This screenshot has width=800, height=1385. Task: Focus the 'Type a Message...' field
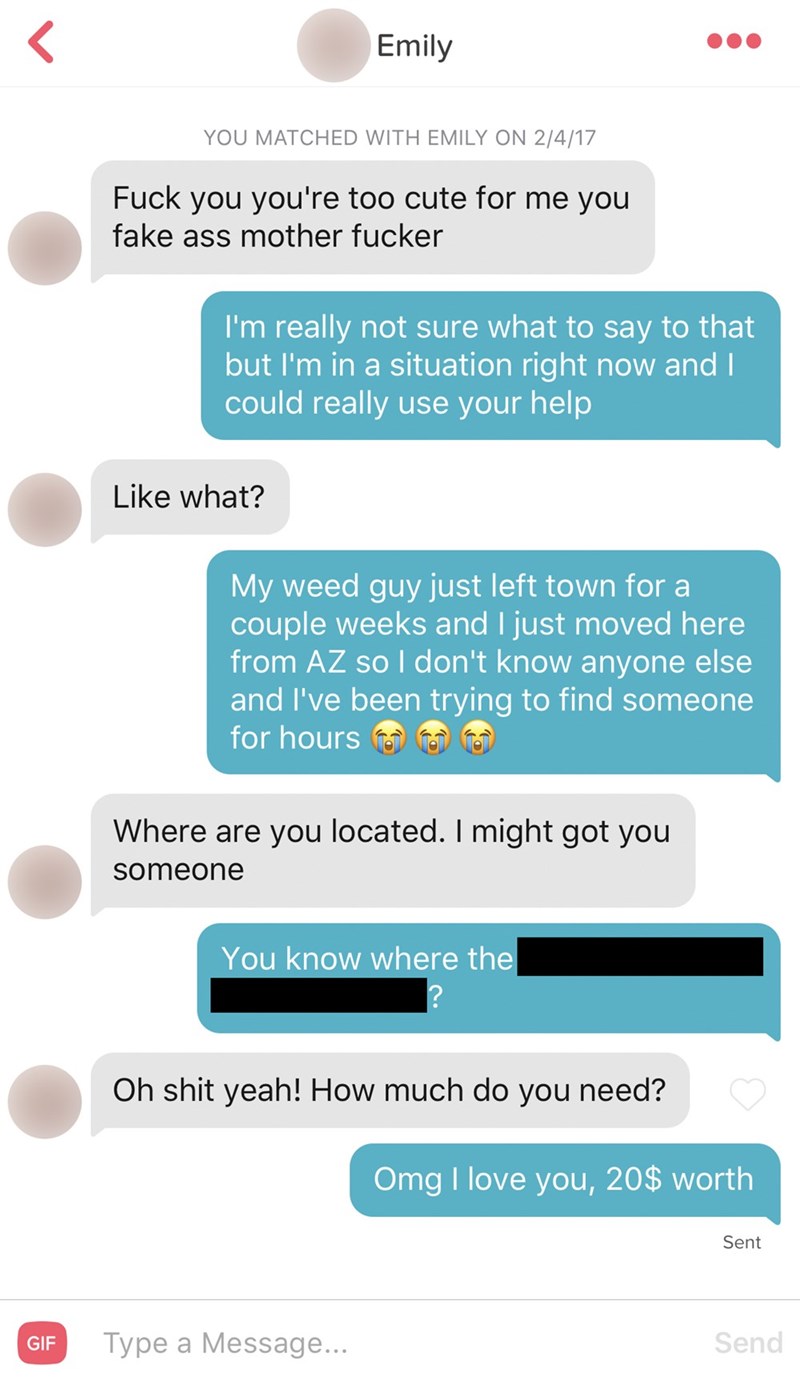(x=380, y=1343)
